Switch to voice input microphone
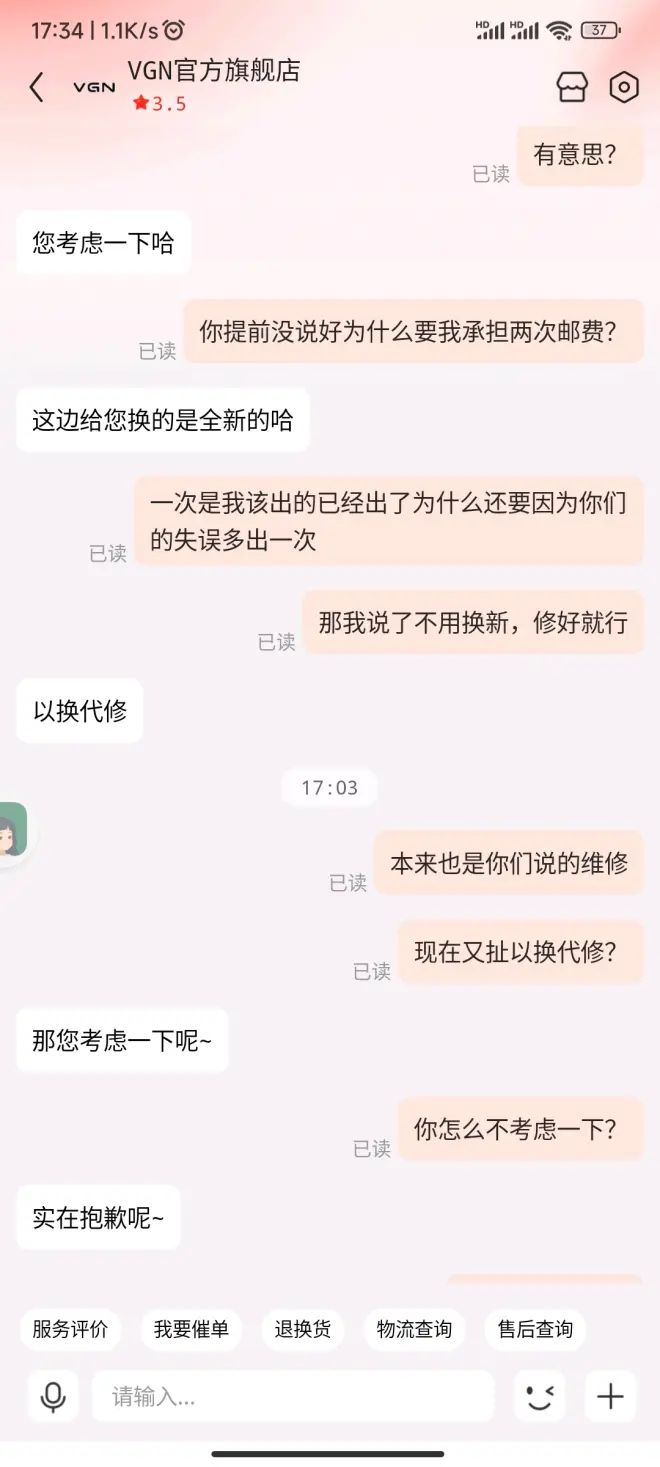This screenshot has width=660, height=1467. [x=53, y=1396]
